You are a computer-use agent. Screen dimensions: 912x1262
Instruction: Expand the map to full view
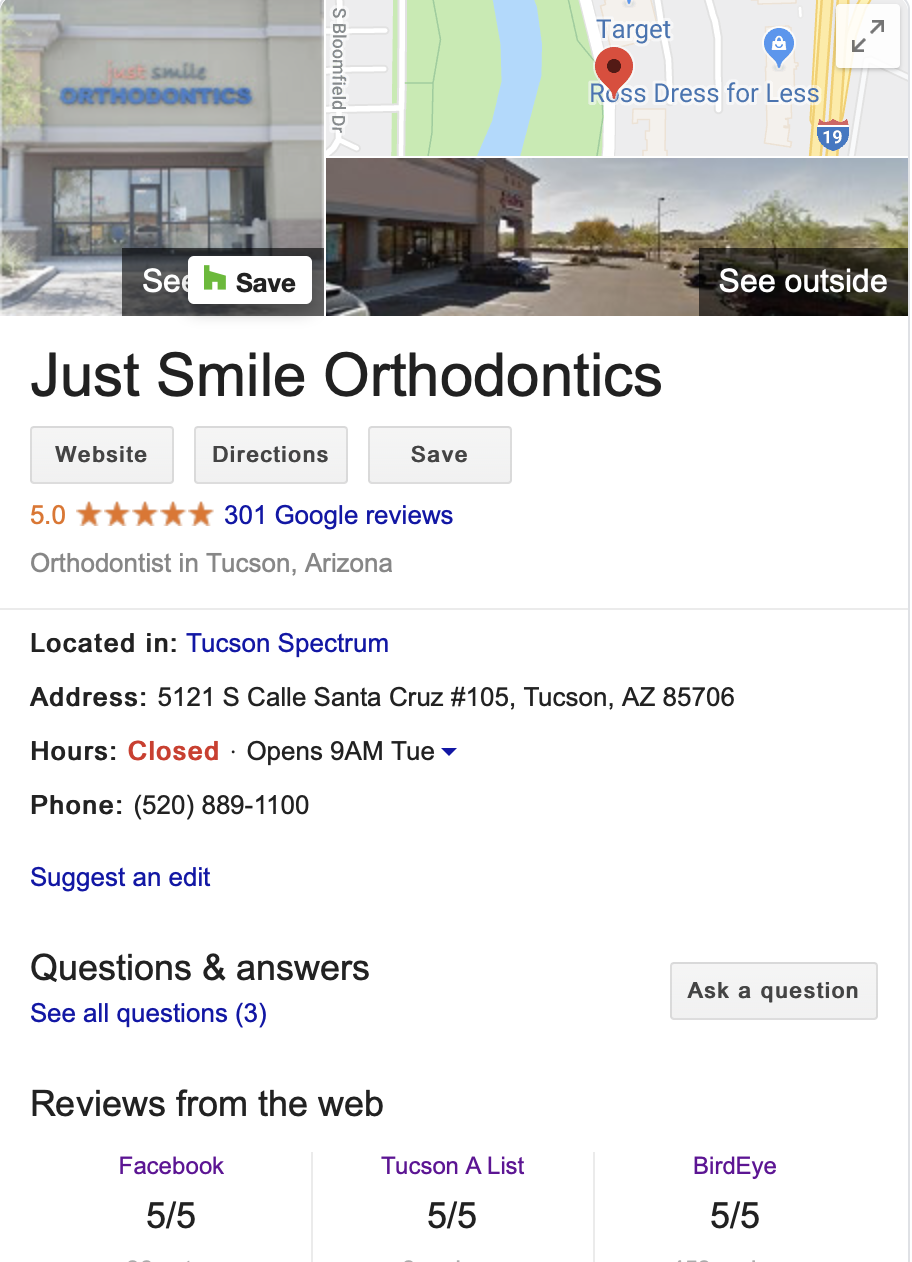(867, 37)
